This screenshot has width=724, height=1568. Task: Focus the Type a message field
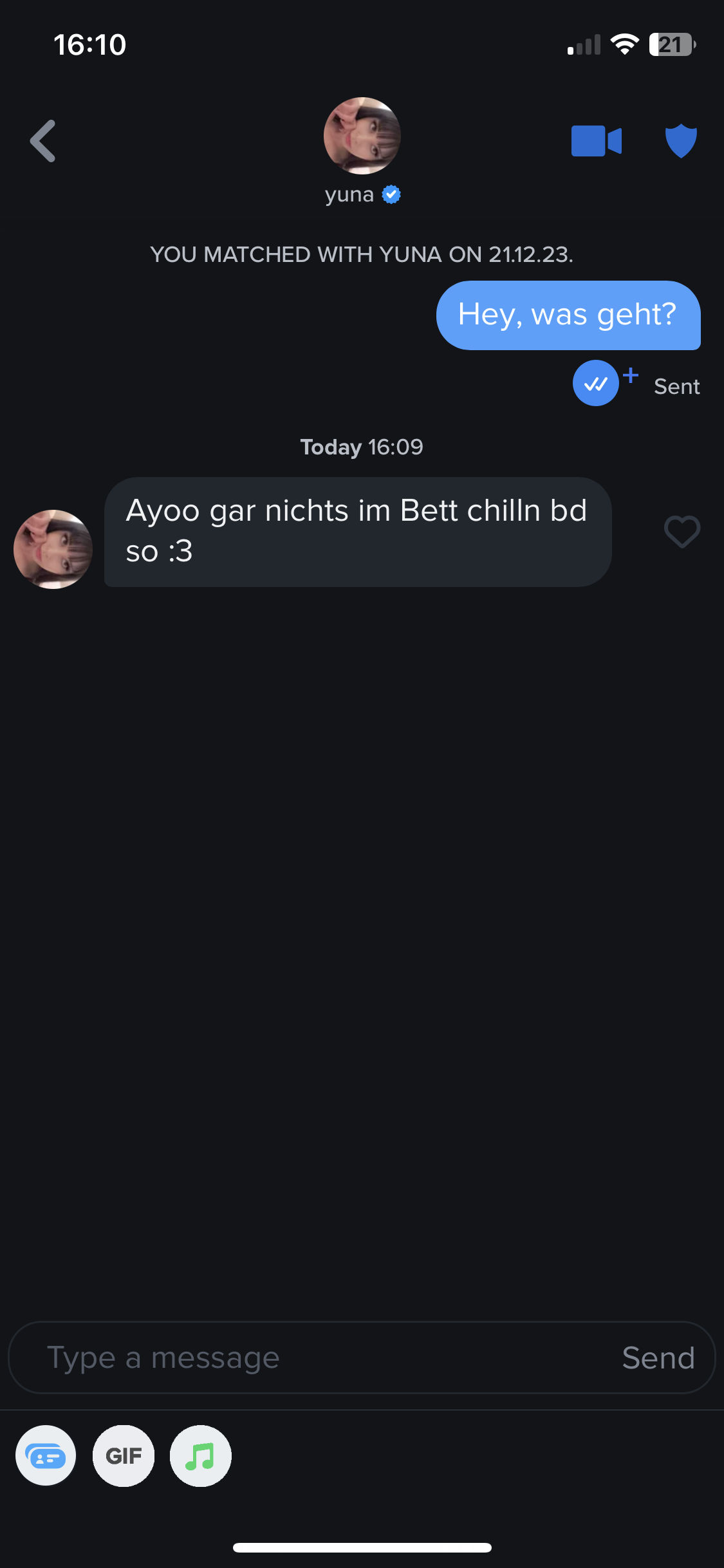pos(309,1358)
